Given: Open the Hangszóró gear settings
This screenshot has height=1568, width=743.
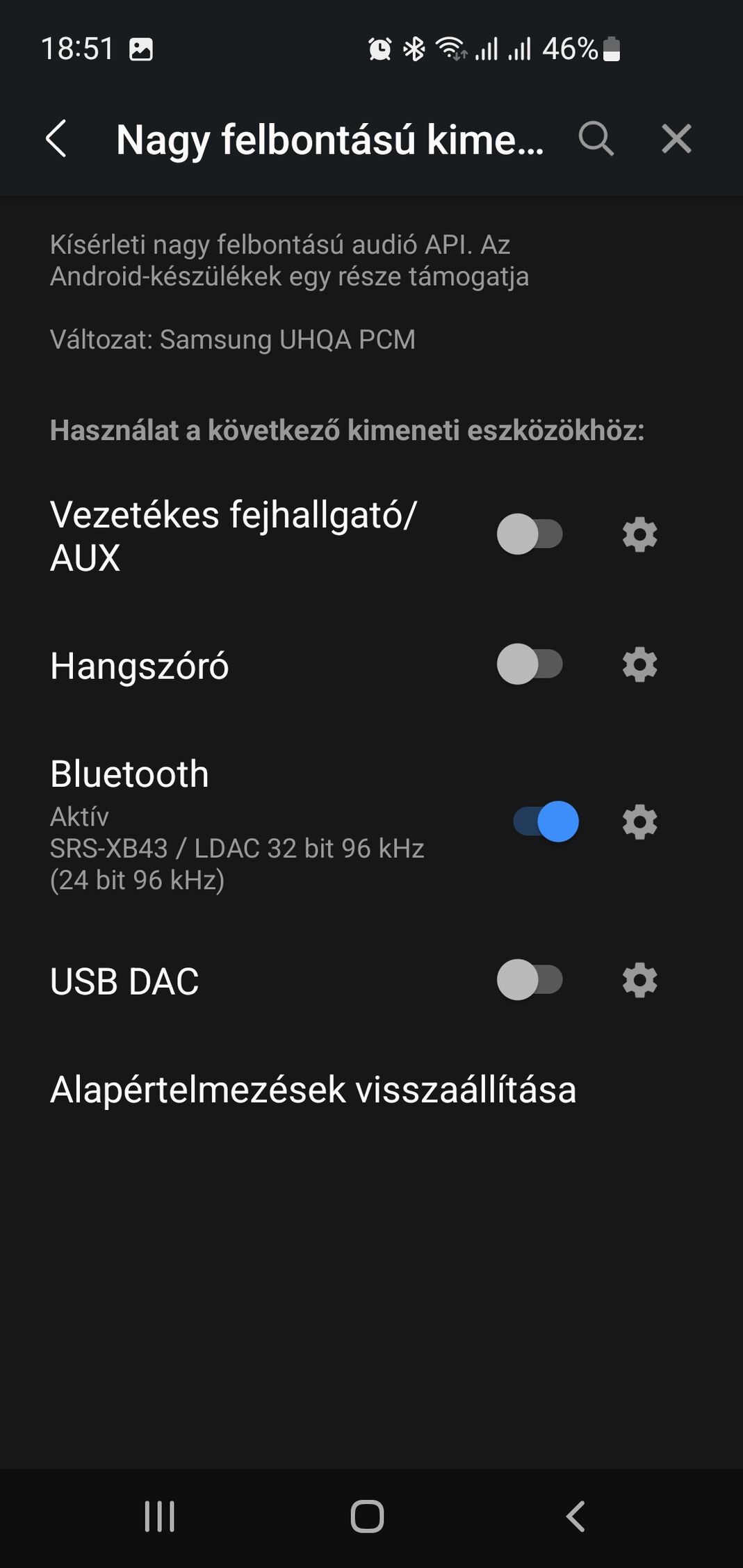Looking at the screenshot, I should (639, 664).
